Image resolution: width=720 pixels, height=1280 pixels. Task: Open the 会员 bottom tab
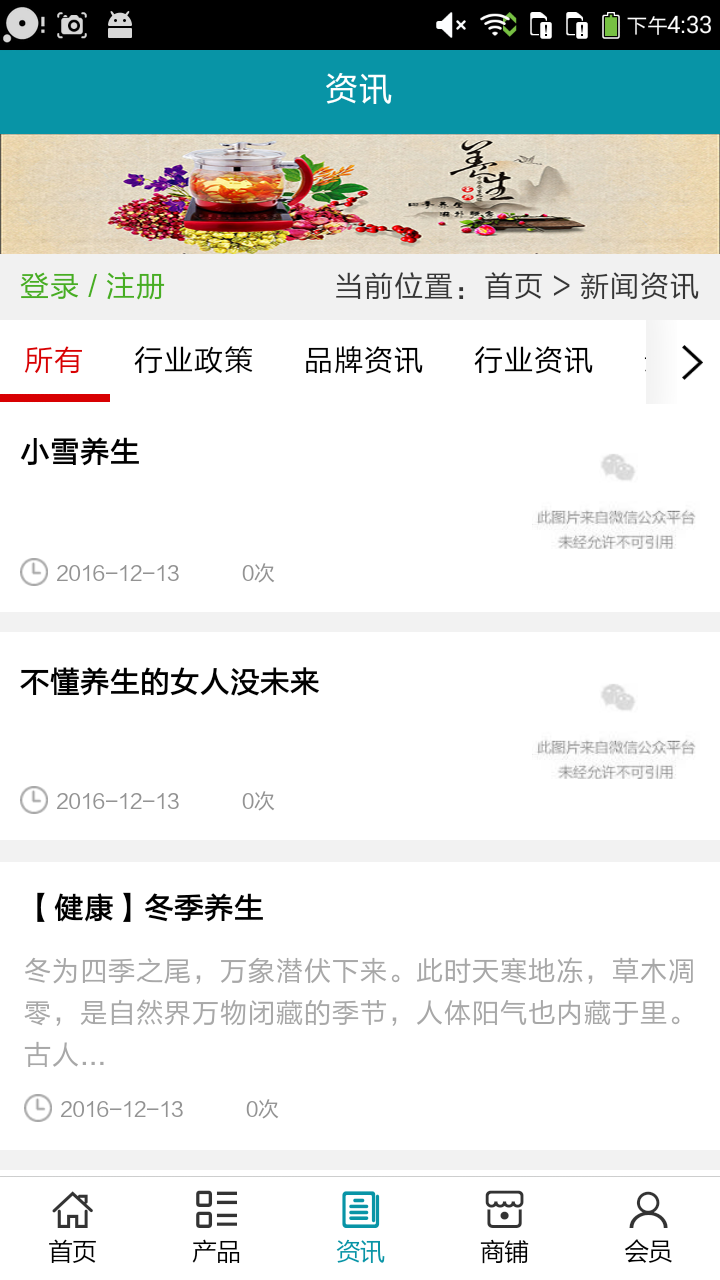(648, 1227)
